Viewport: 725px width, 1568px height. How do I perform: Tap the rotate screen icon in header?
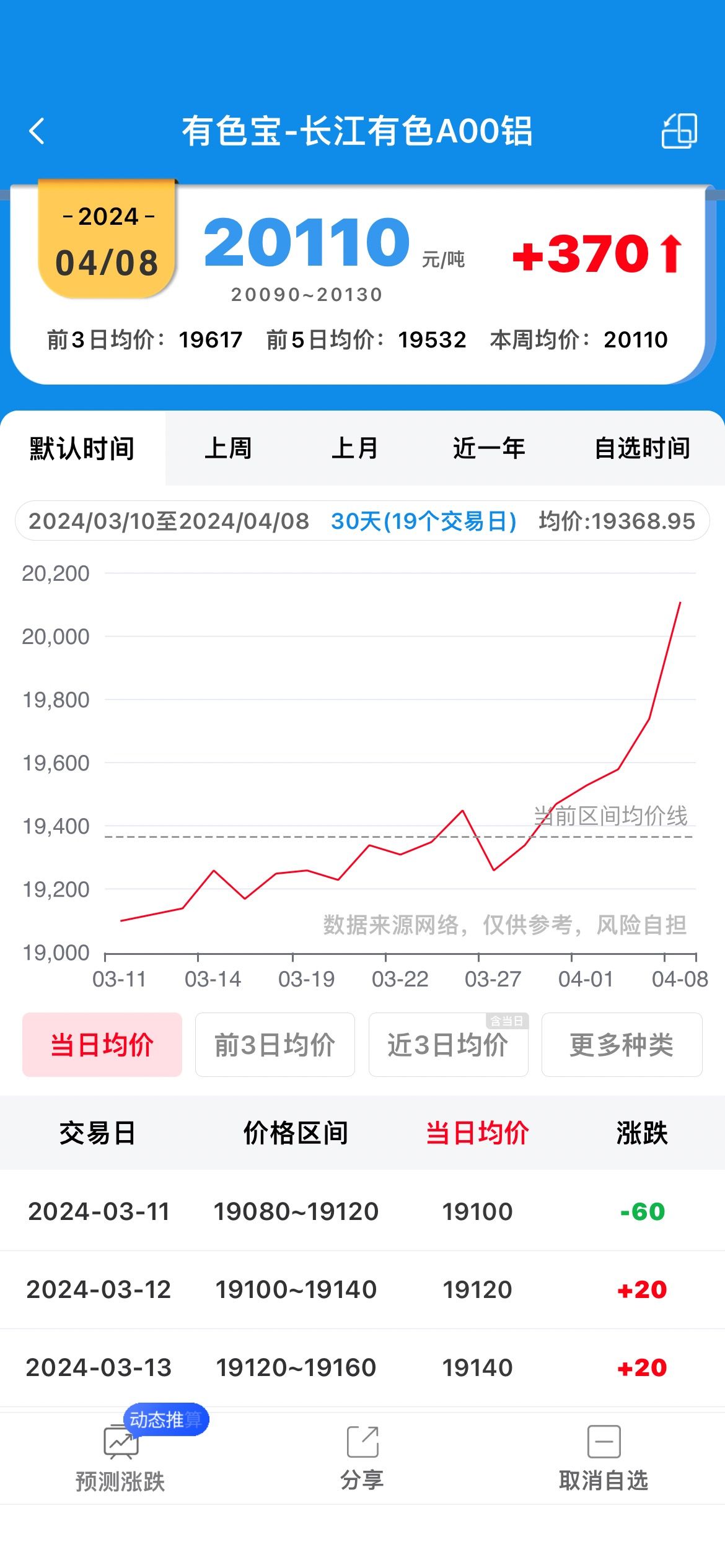pos(679,131)
